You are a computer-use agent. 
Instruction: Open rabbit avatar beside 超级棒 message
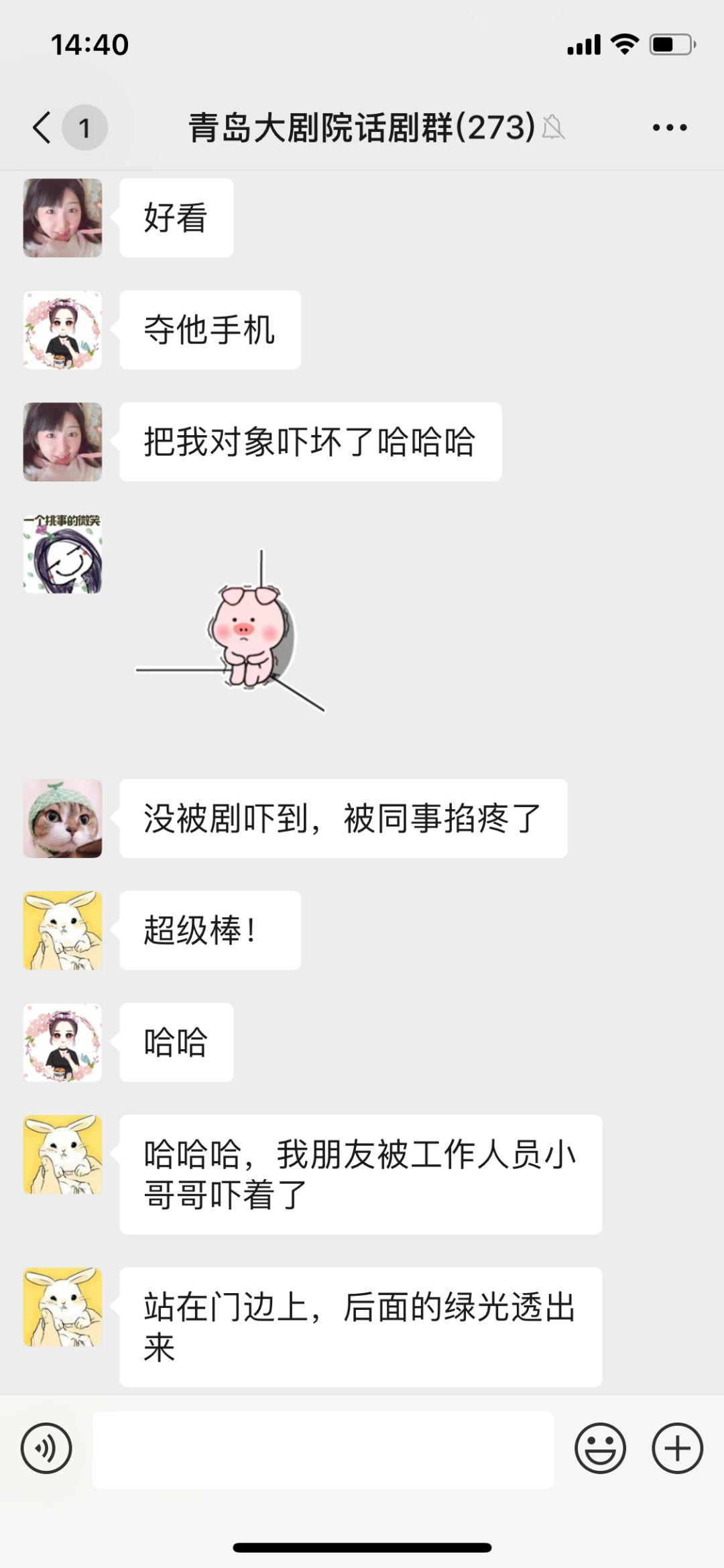(62, 930)
